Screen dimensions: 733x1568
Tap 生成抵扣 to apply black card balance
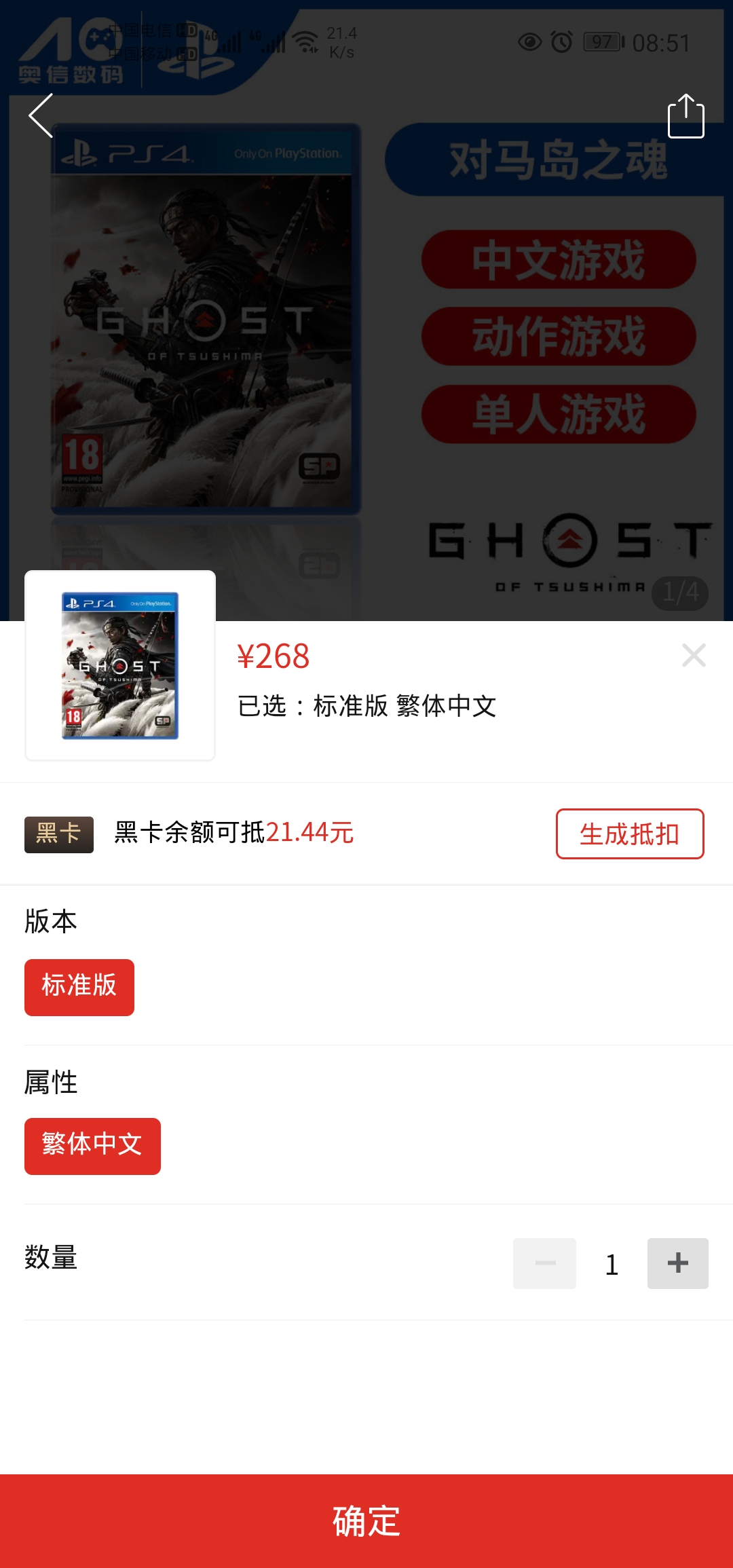(x=630, y=834)
